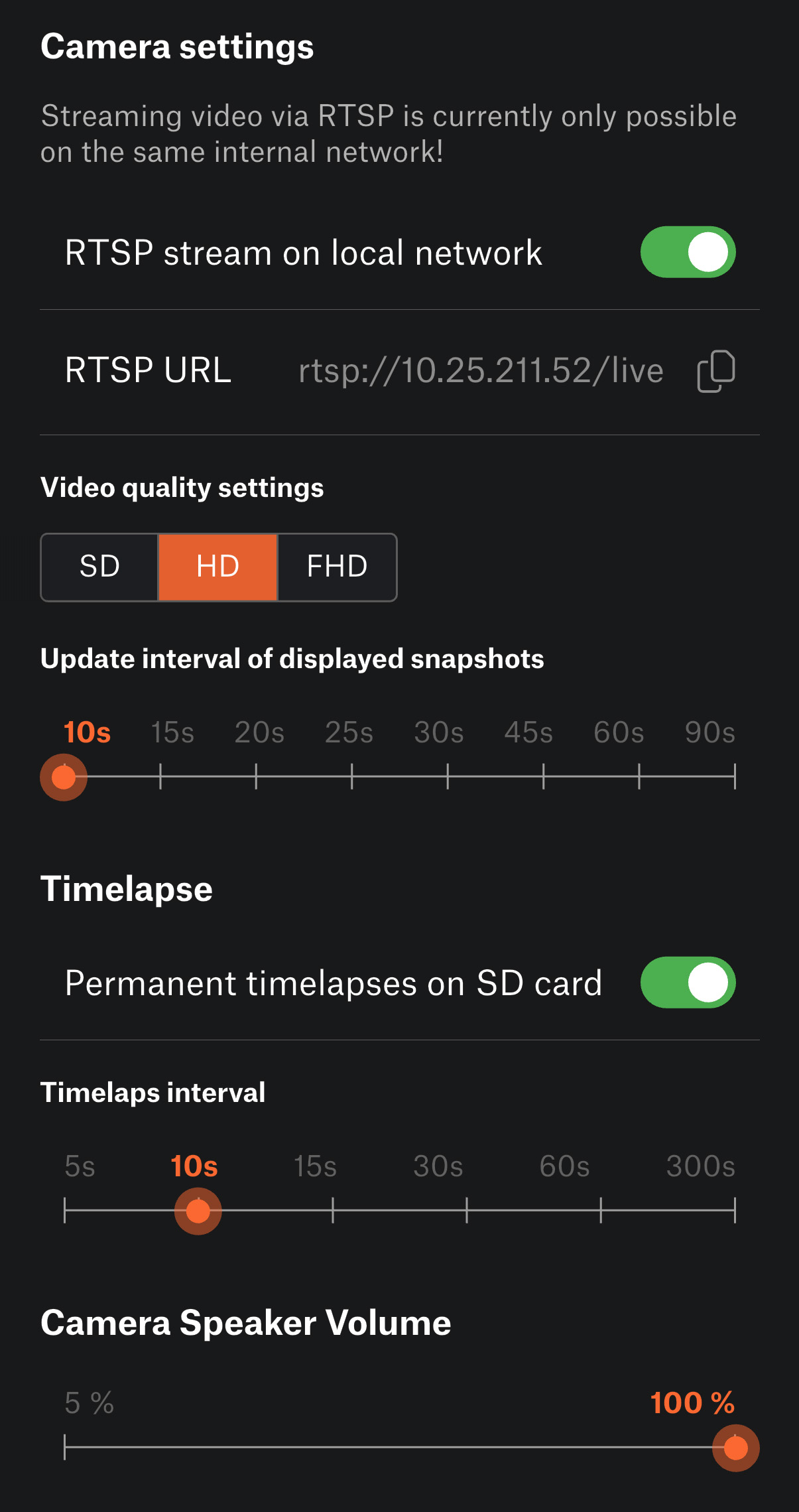The image size is (799, 1512).
Task: Turn off permanent timelapses on SD card
Action: tap(688, 983)
